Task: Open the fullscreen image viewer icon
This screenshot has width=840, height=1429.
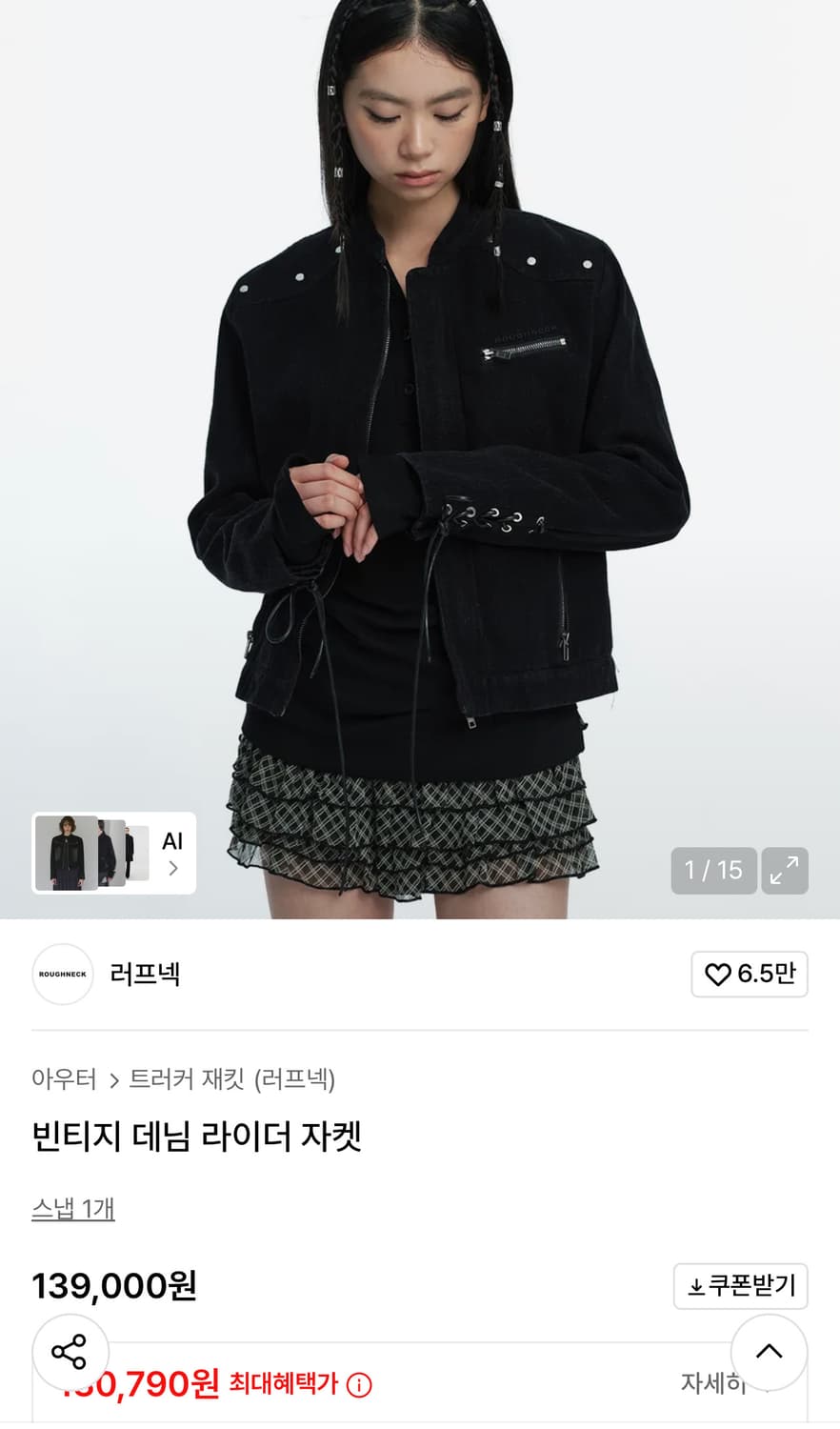Action: pyautogui.click(x=783, y=870)
